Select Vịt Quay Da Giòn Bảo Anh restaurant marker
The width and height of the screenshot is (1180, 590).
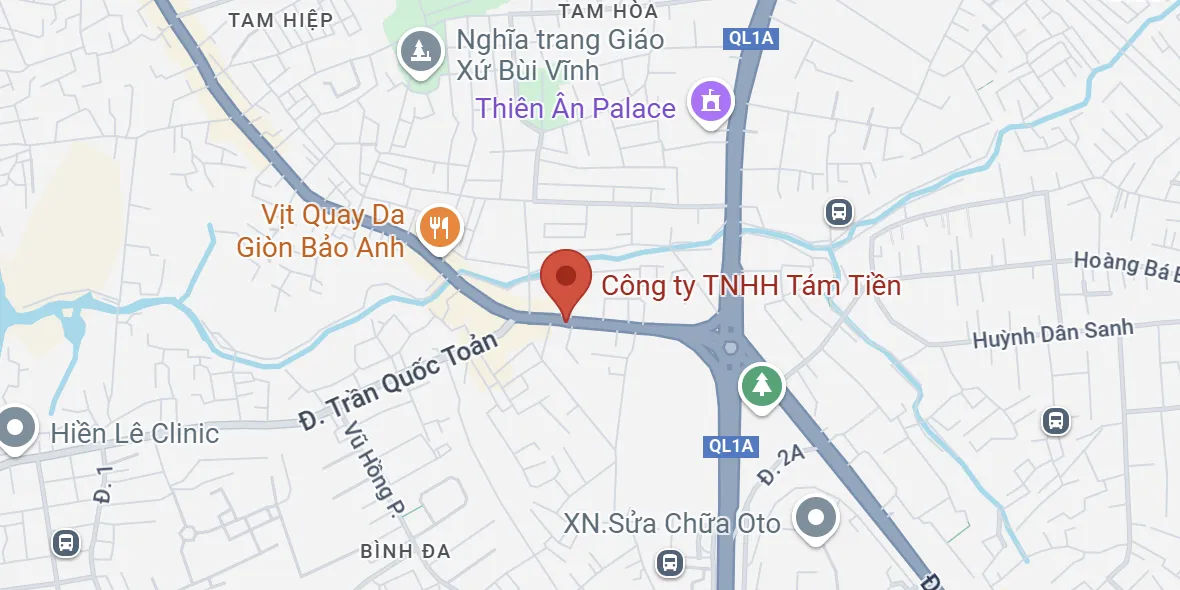(439, 225)
